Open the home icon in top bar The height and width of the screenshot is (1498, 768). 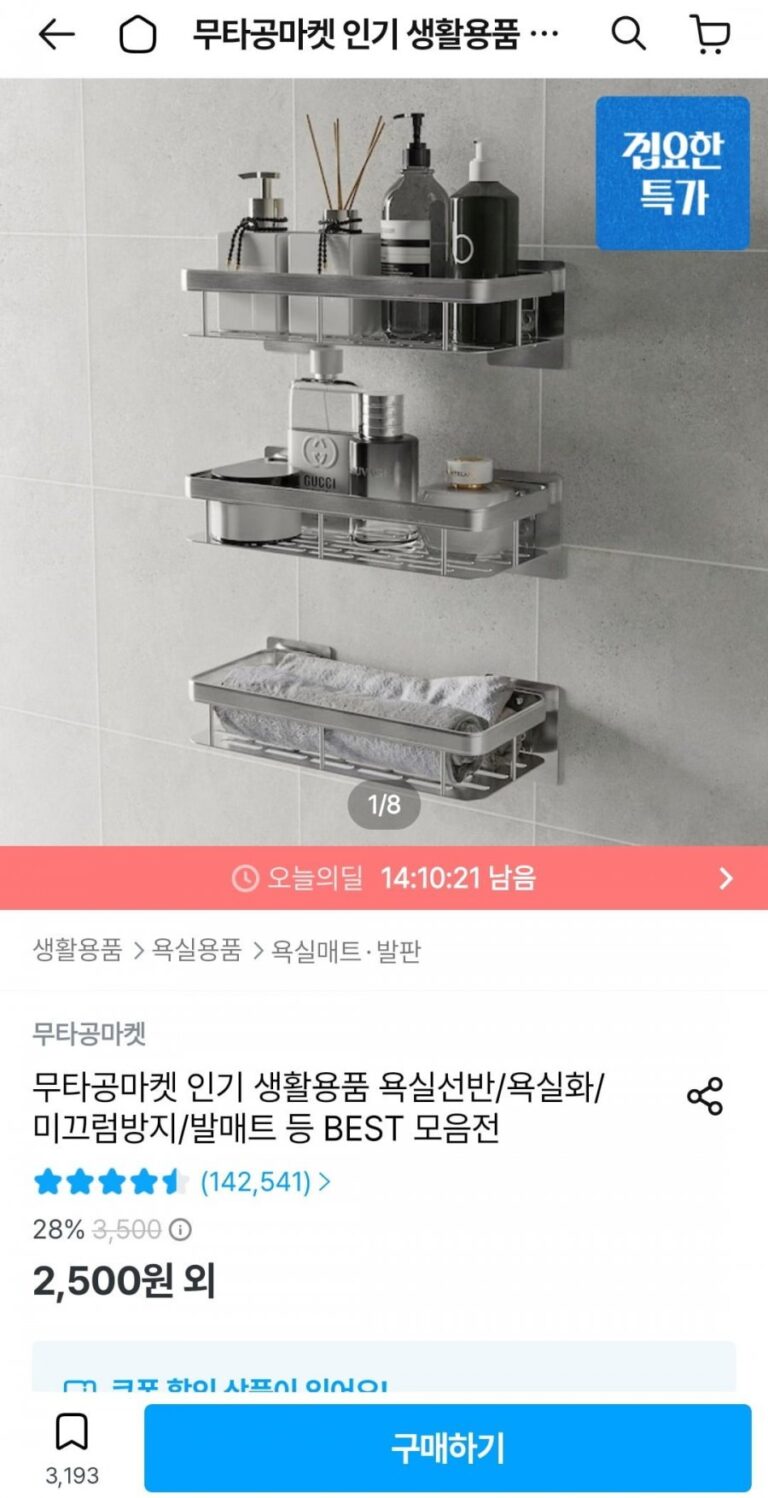click(139, 35)
